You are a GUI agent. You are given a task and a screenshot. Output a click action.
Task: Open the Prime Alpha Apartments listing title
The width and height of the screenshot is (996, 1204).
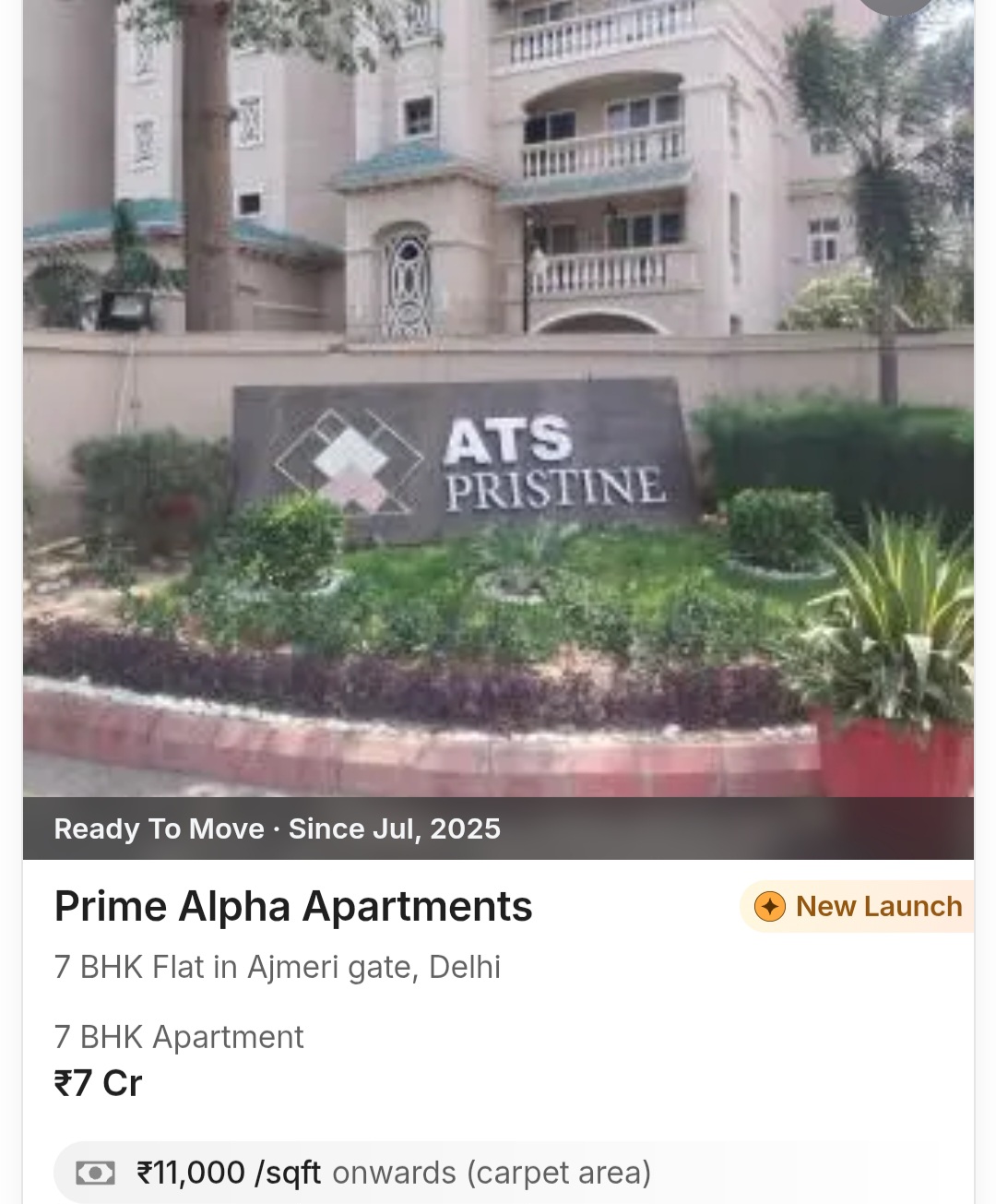292,906
